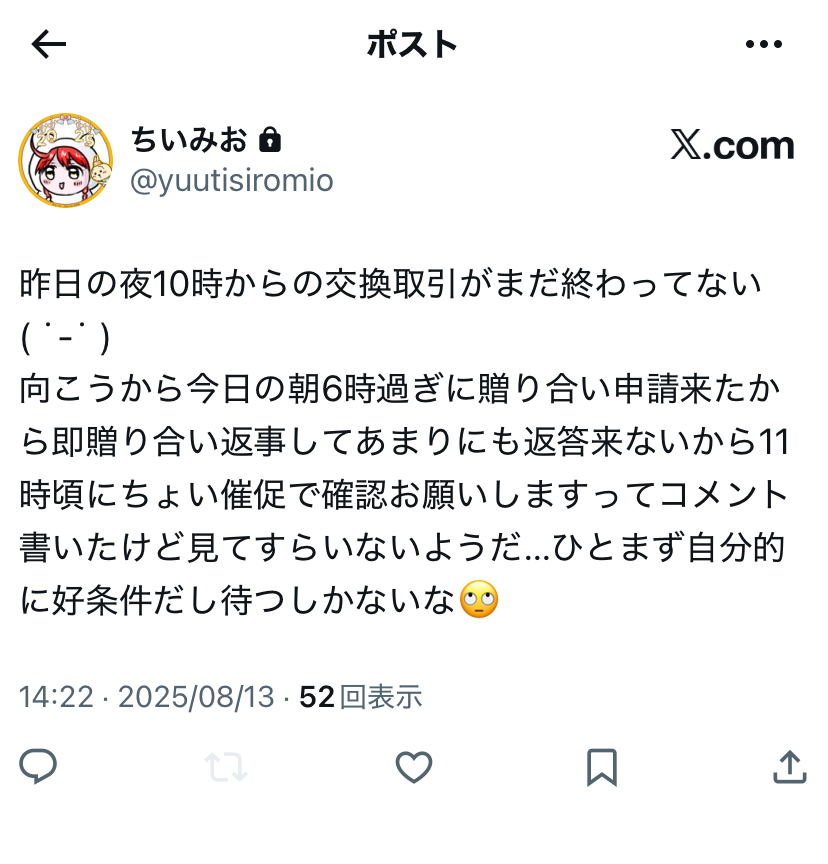828x864 pixels.
Task: Like this post with the heart
Action: (x=413, y=767)
